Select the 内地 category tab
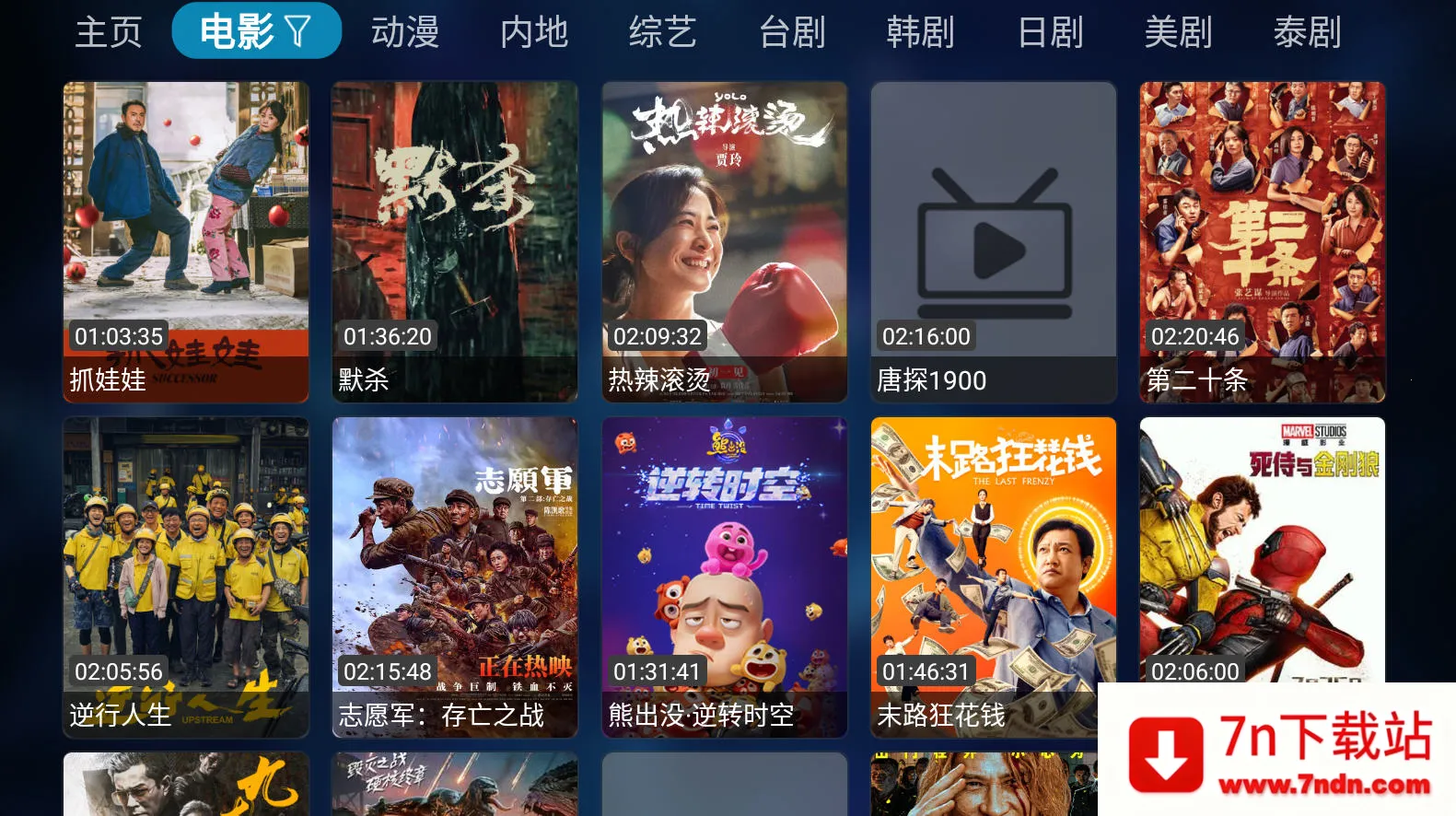This screenshot has width=1456, height=816. pyautogui.click(x=534, y=32)
